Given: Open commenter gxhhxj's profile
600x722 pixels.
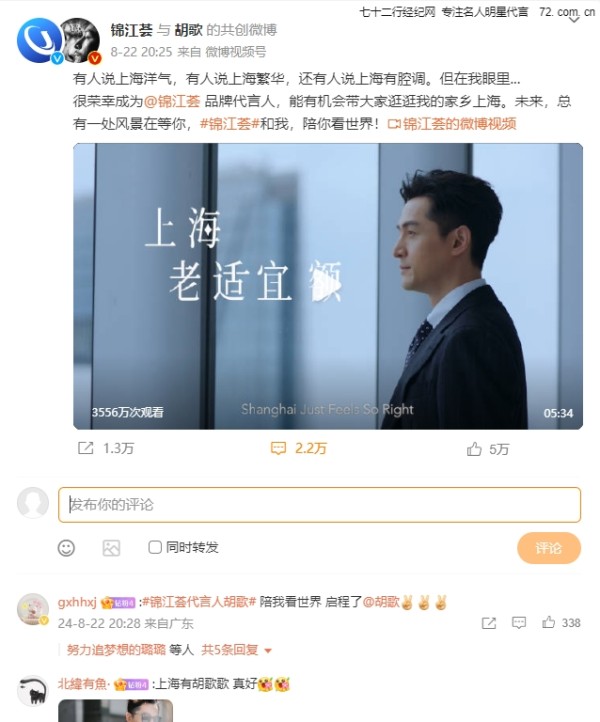Looking at the screenshot, I should (x=76, y=602).
